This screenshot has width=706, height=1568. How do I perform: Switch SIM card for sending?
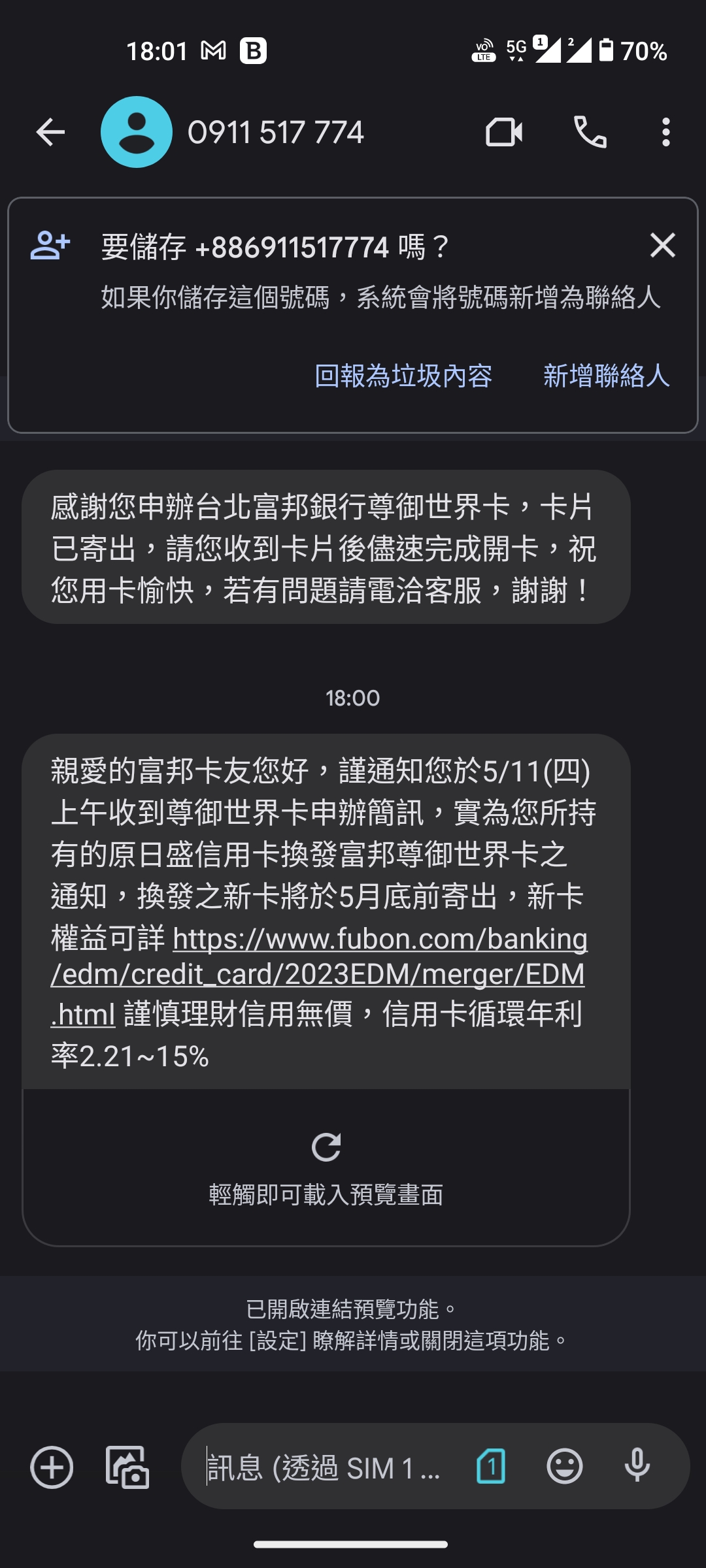pos(491,1467)
